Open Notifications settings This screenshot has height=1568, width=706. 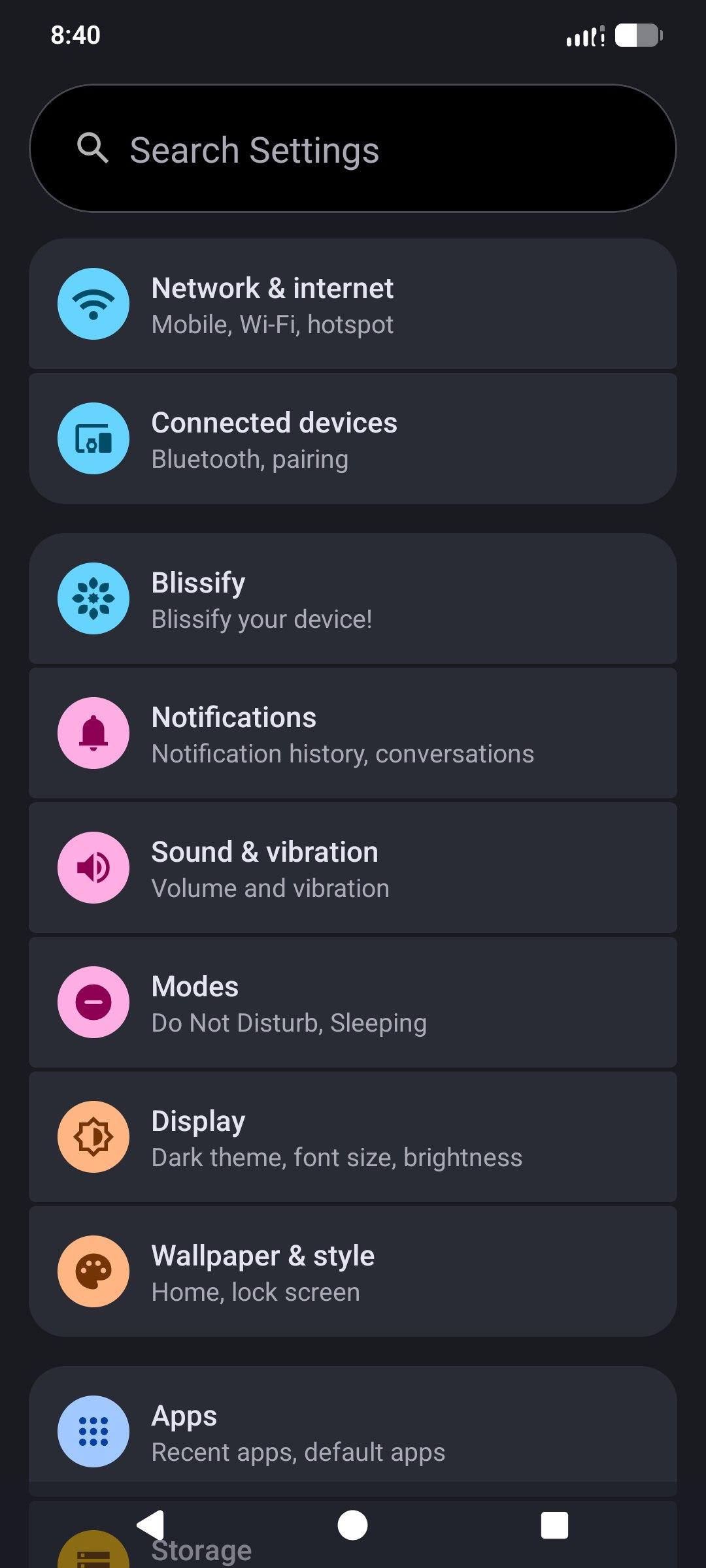click(353, 734)
